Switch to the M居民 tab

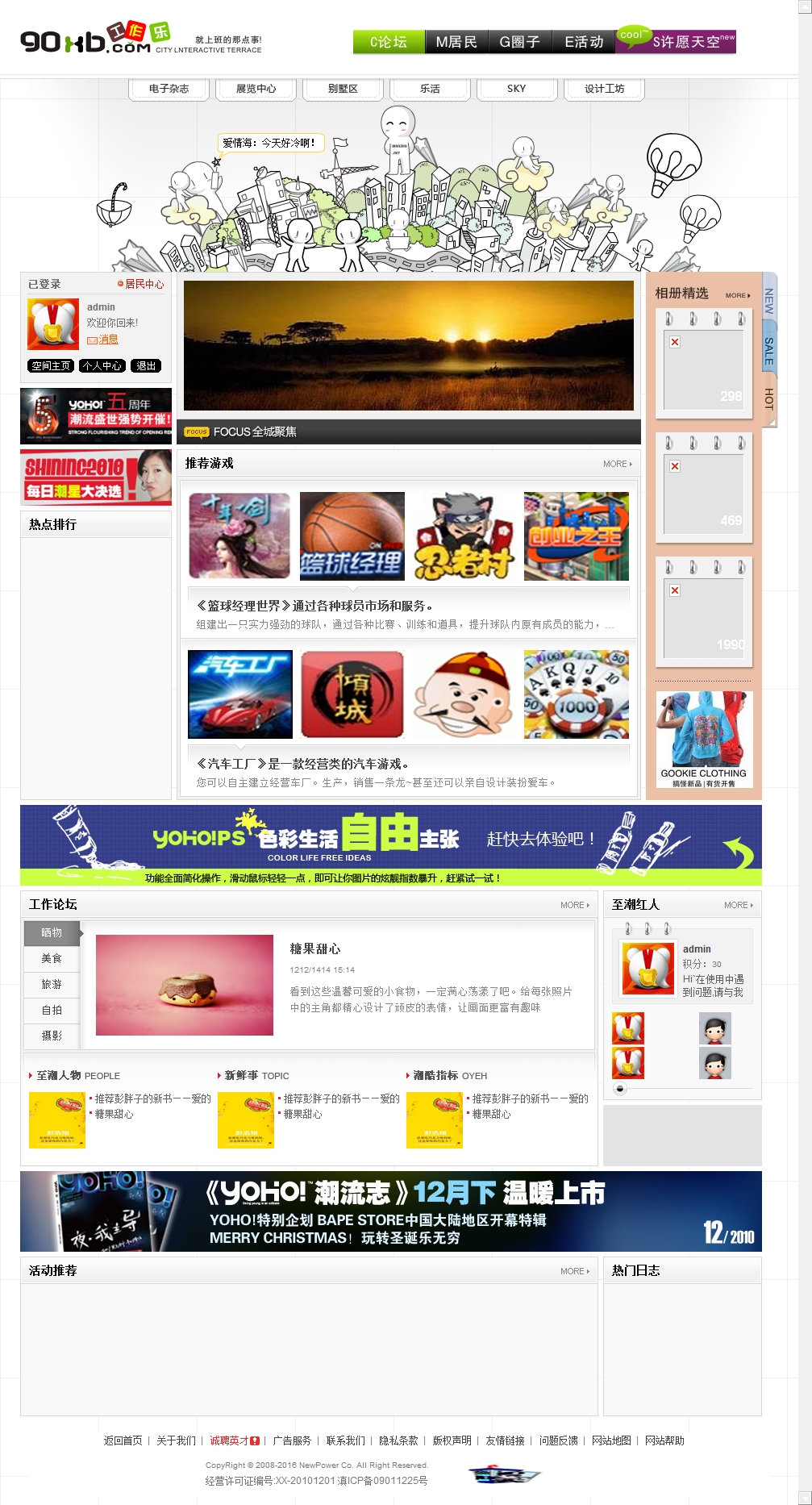456,42
